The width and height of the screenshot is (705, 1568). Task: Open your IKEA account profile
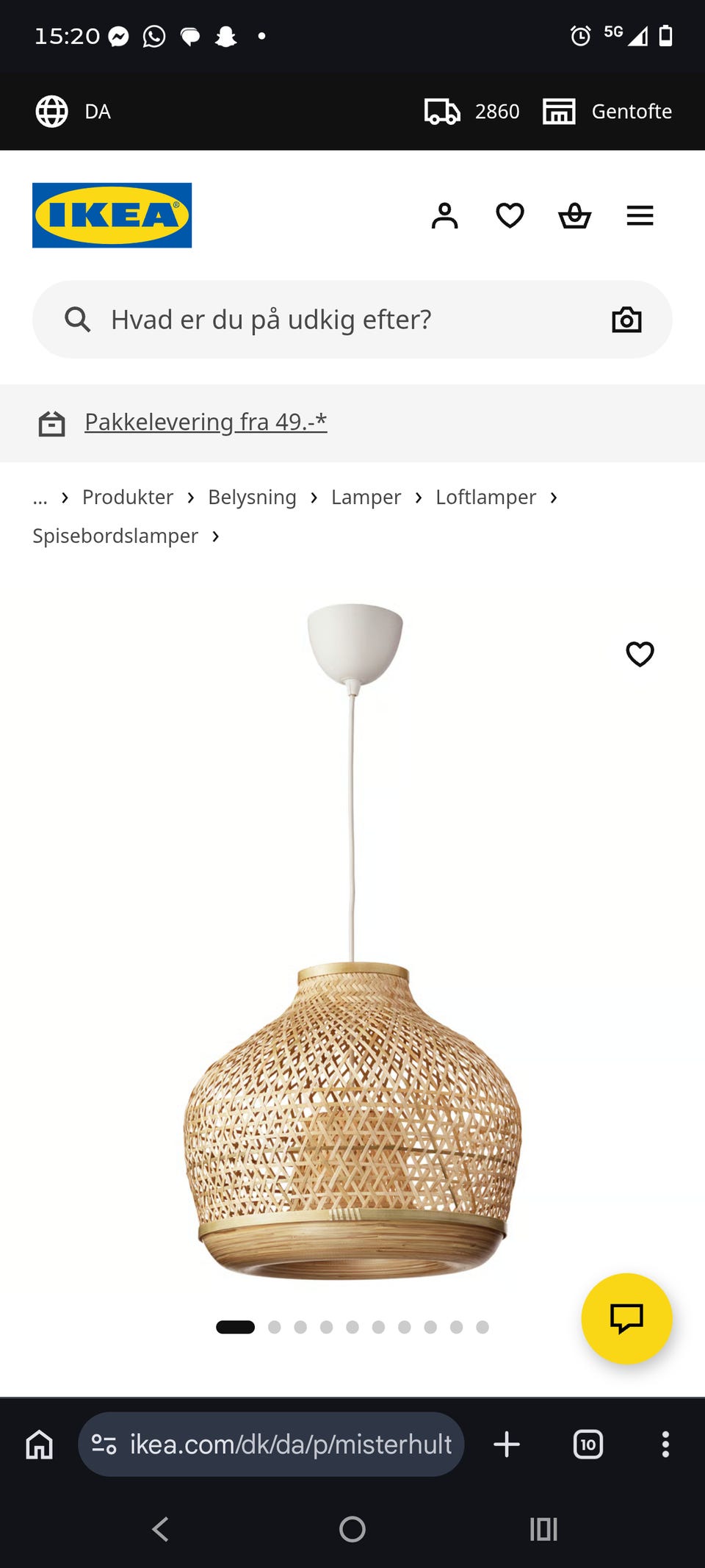click(x=444, y=215)
